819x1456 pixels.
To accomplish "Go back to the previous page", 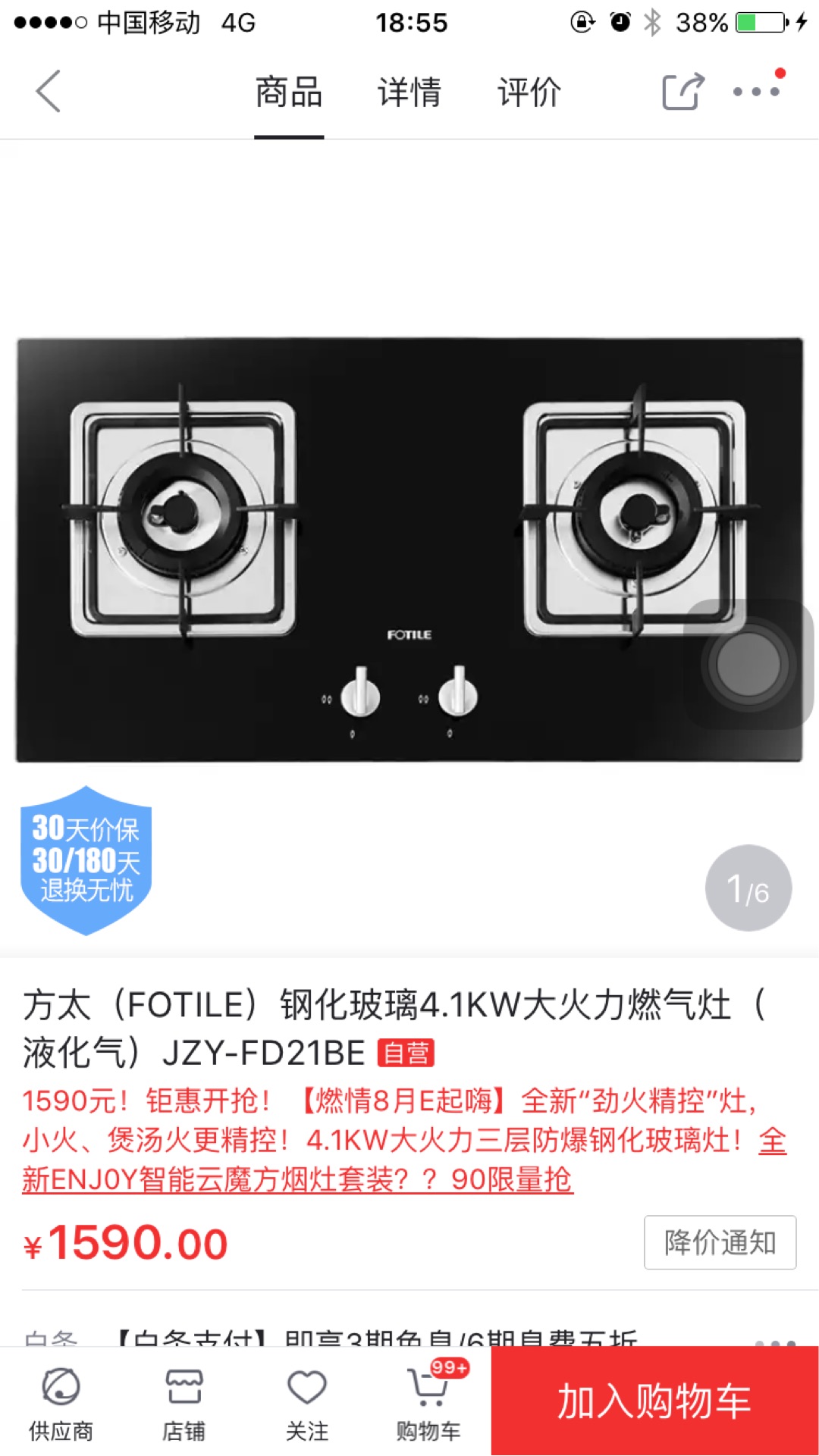I will (49, 92).
